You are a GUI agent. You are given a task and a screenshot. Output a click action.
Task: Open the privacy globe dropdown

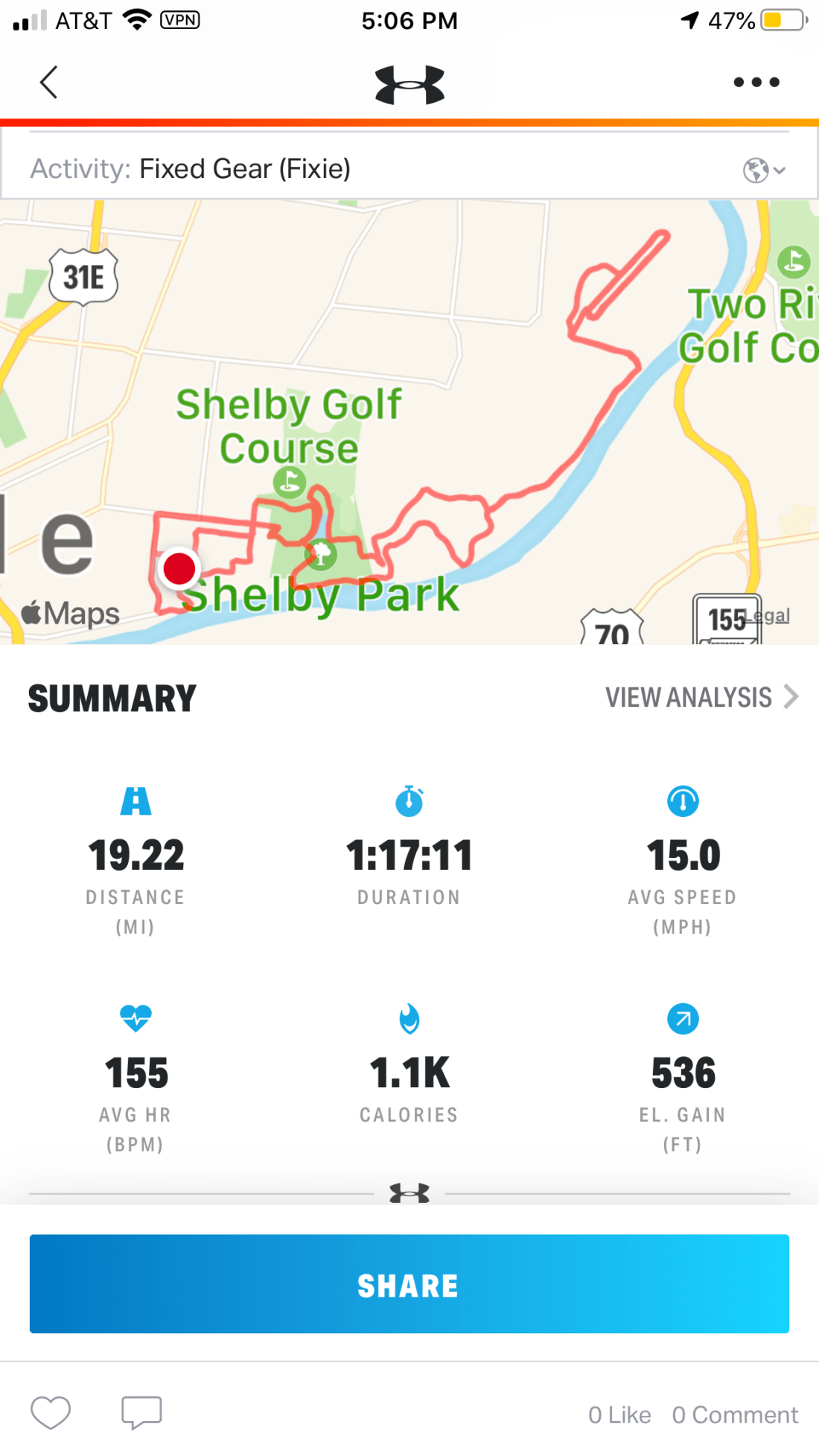[x=764, y=170]
